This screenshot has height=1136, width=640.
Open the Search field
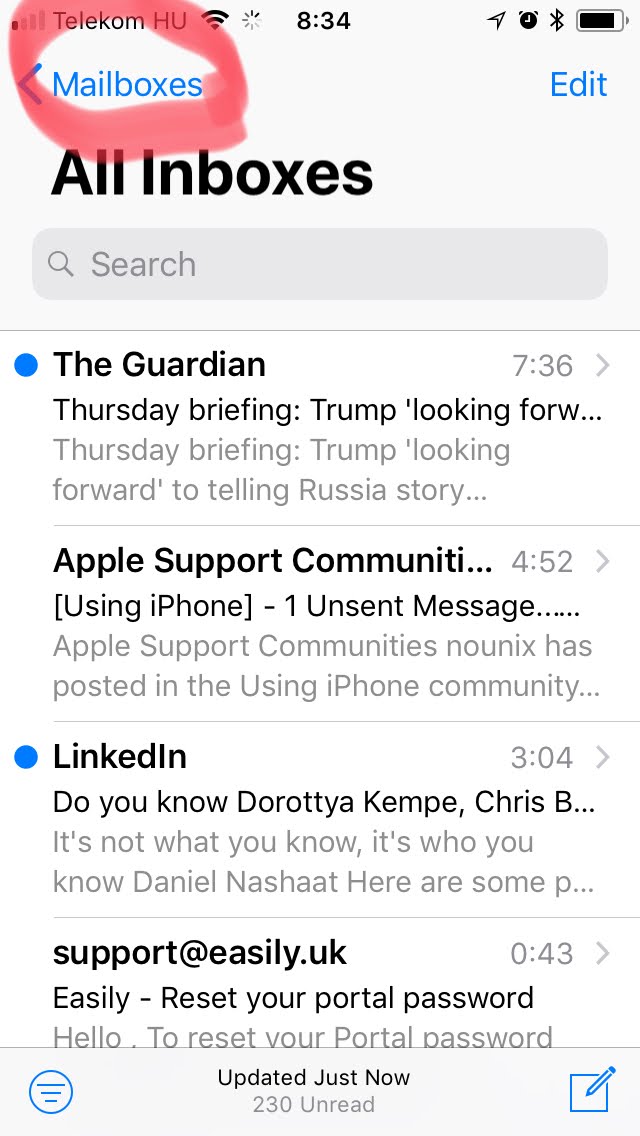pos(320,264)
